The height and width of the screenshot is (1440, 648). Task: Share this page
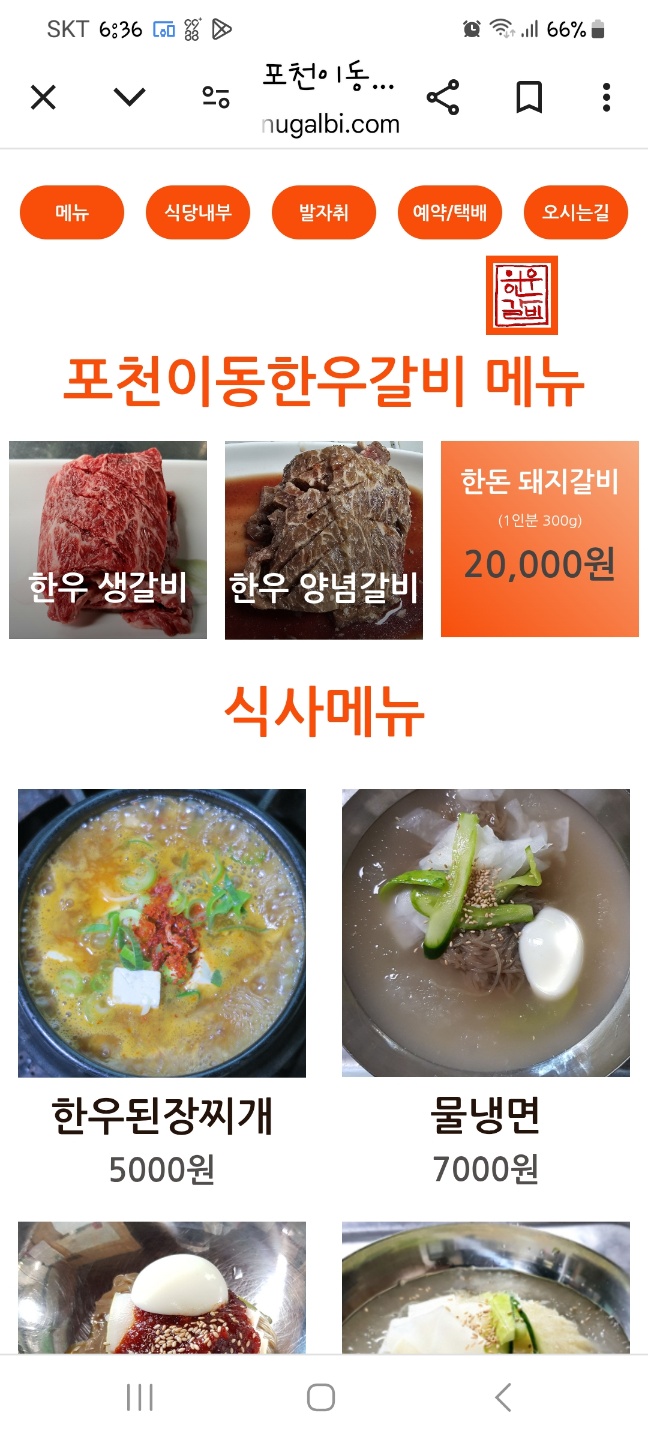click(443, 97)
